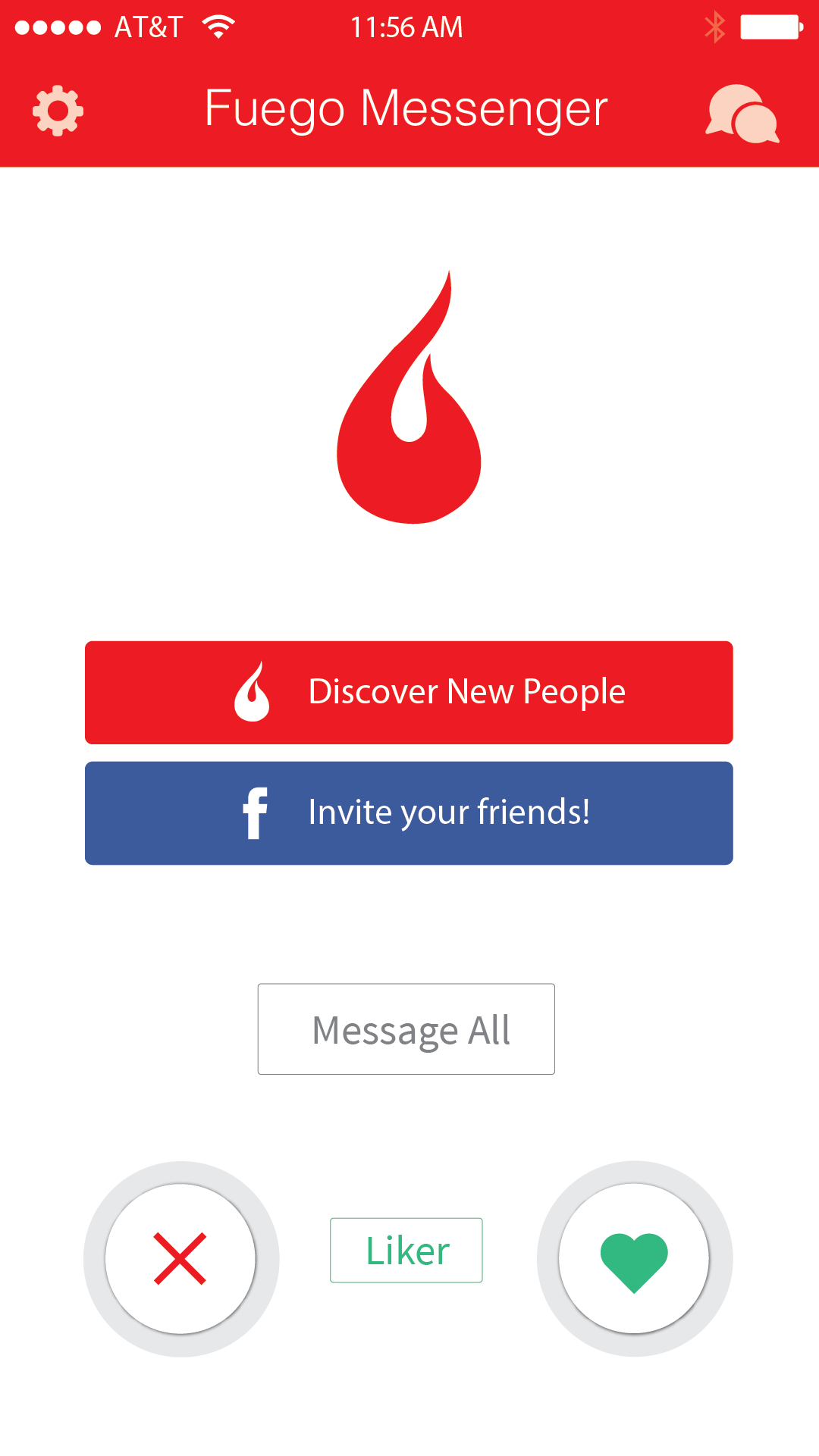Invite your friends via Facebook
The height and width of the screenshot is (1456, 819).
tap(409, 813)
